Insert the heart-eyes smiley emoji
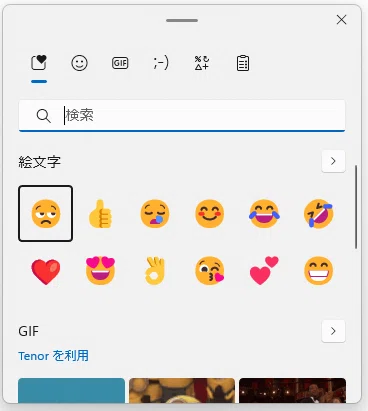Image resolution: width=368 pixels, height=411 pixels. pos(100,271)
